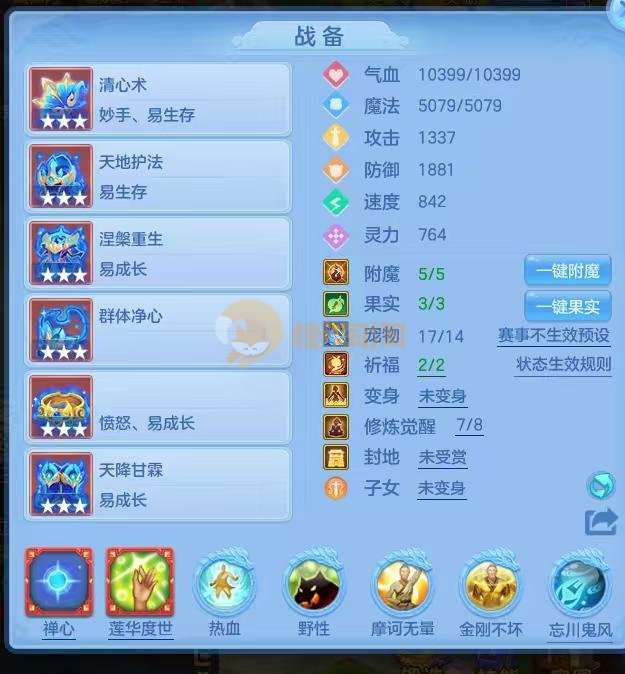The width and height of the screenshot is (625, 674).
Task: Open the 天地护法 equipment card
Action: [160, 176]
